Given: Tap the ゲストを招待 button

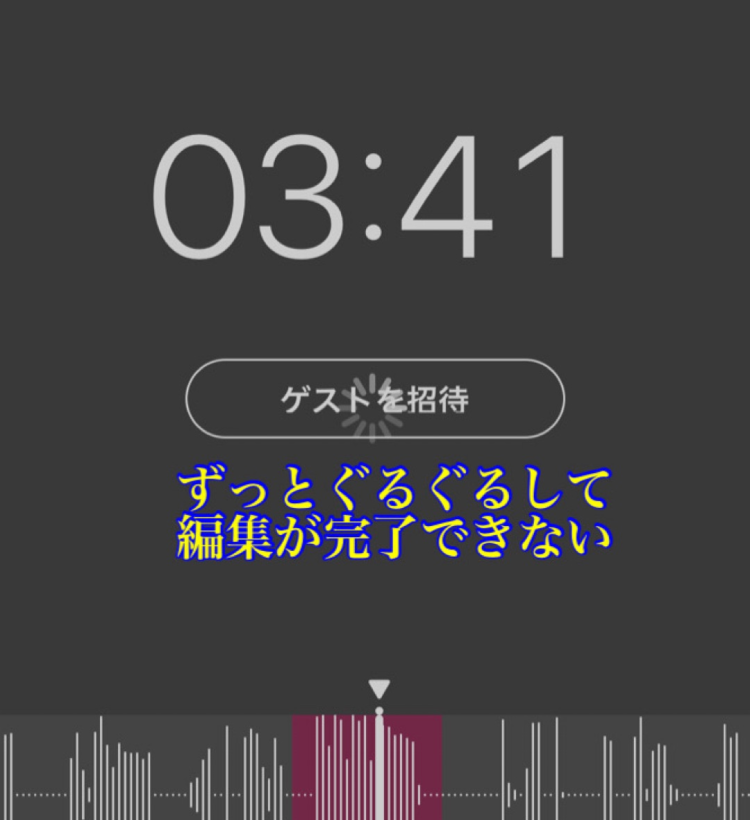Looking at the screenshot, I should pos(375,399).
